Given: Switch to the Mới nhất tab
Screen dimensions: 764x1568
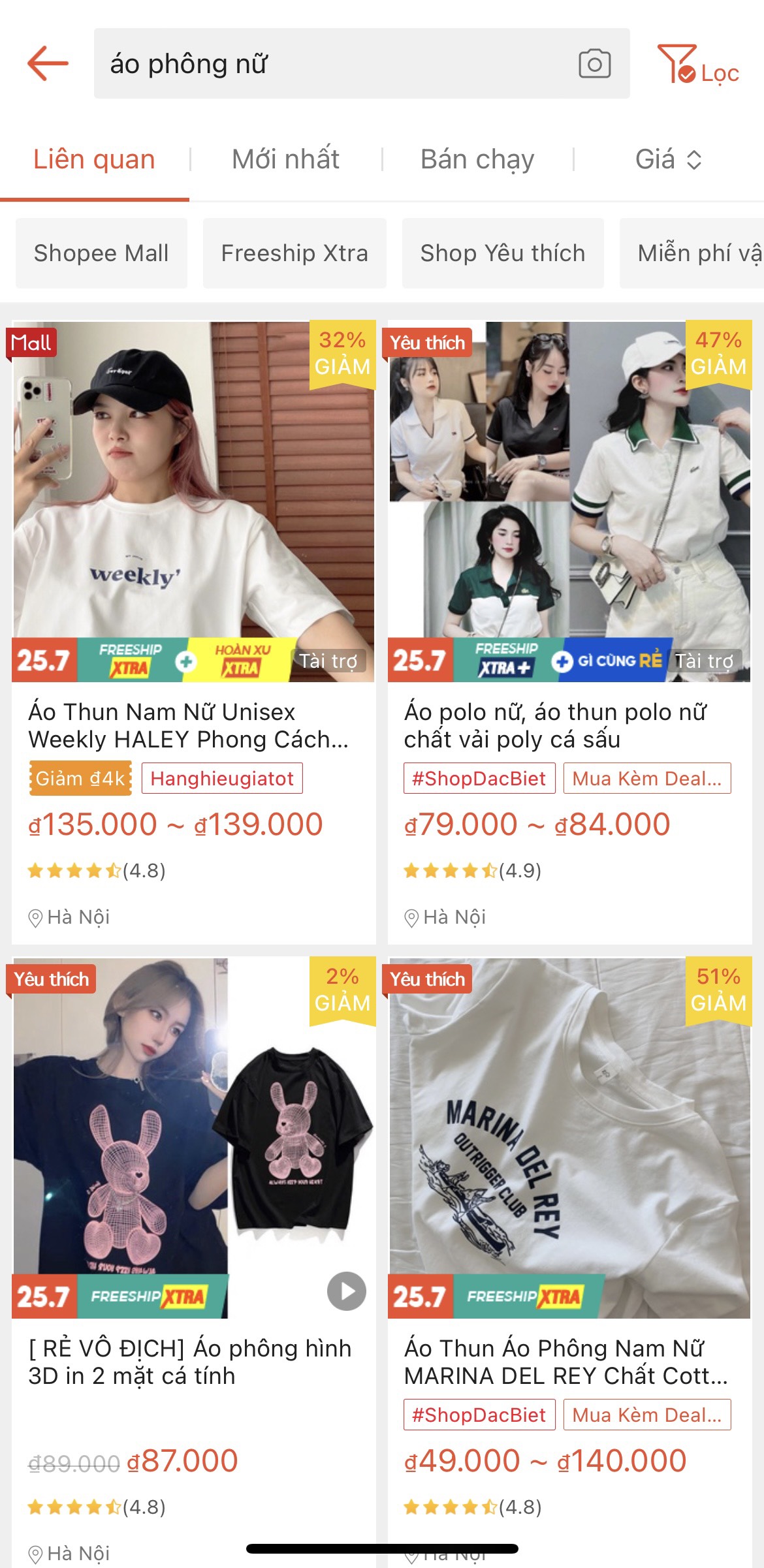Looking at the screenshot, I should point(285,160).
